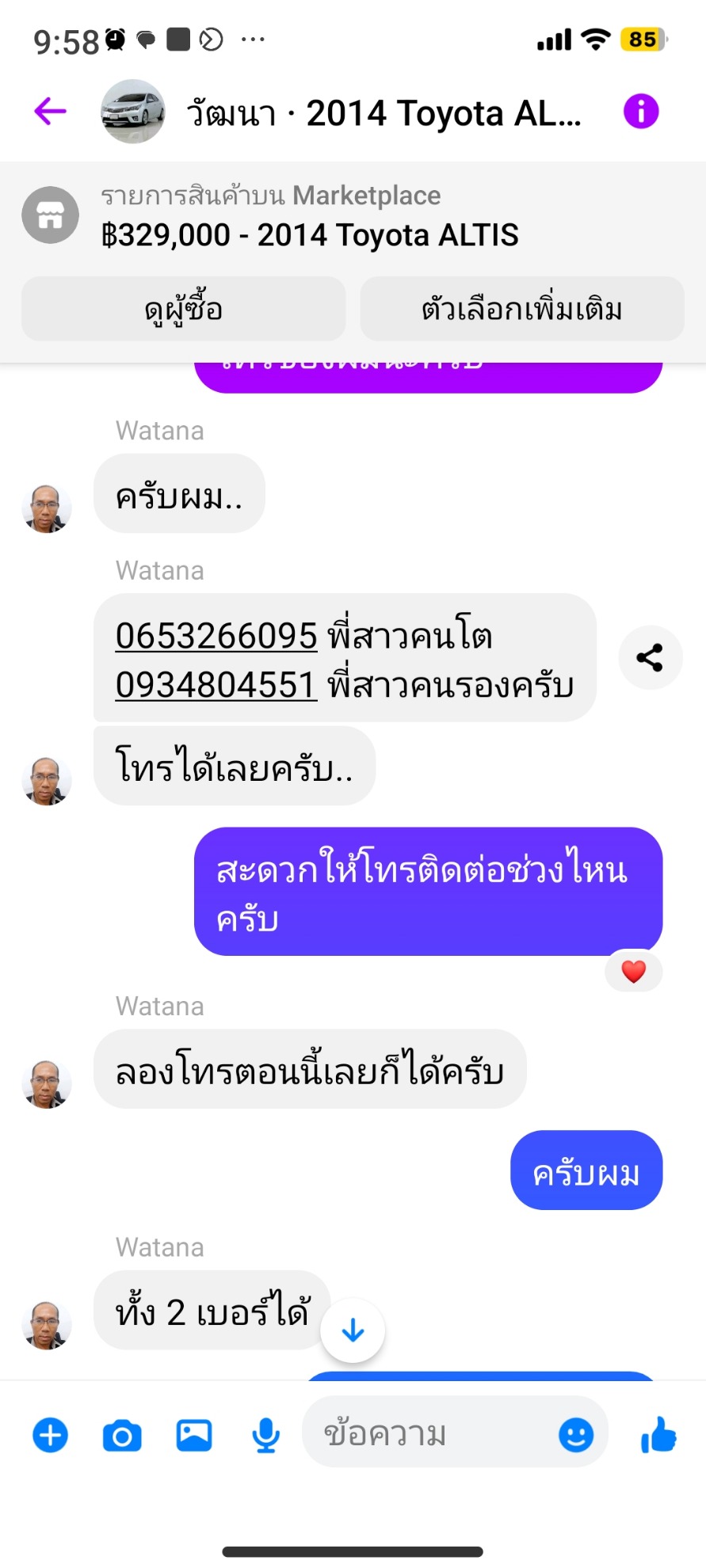706x1568 pixels.
Task: Record a voice message with microphone
Action: (265, 1436)
